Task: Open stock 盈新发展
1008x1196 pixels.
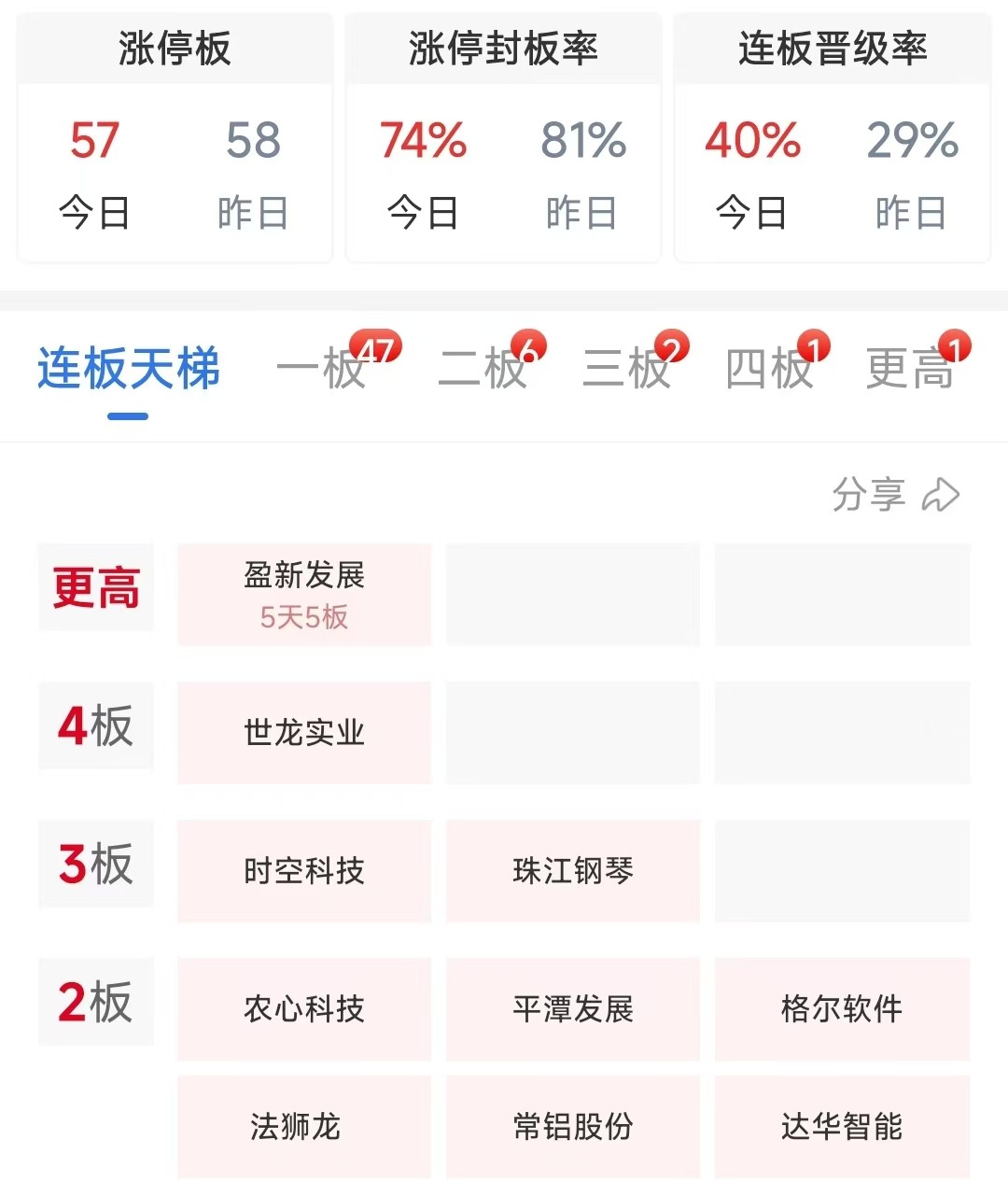Action: click(304, 594)
